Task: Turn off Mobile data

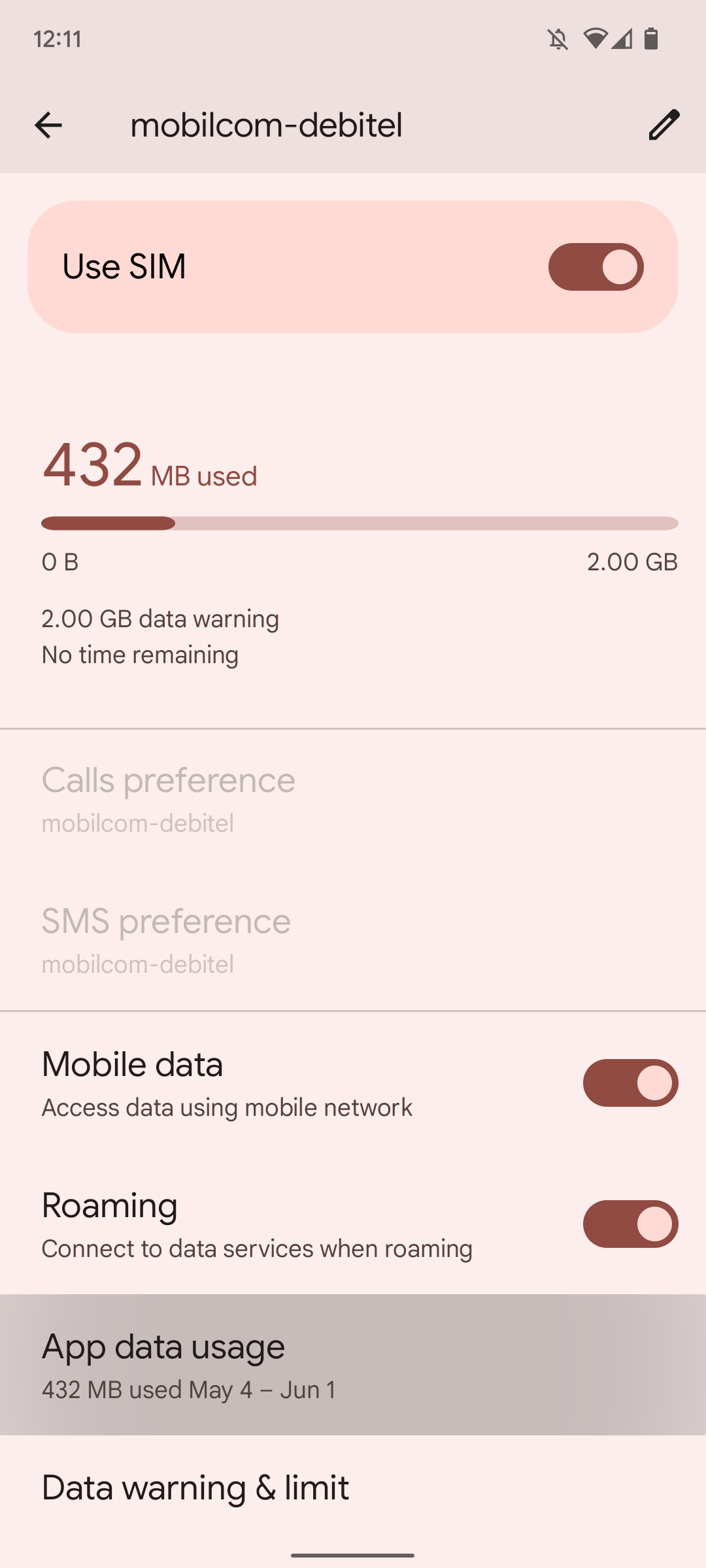Action: pos(630,1083)
